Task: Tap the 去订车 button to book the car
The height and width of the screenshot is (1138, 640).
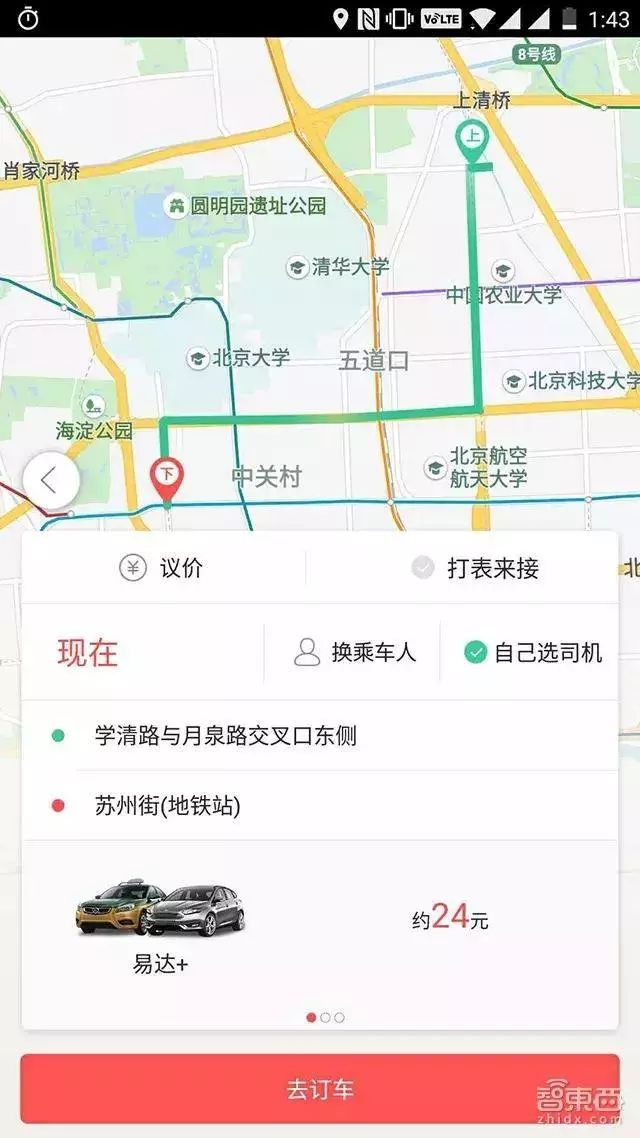Action: tap(320, 1089)
